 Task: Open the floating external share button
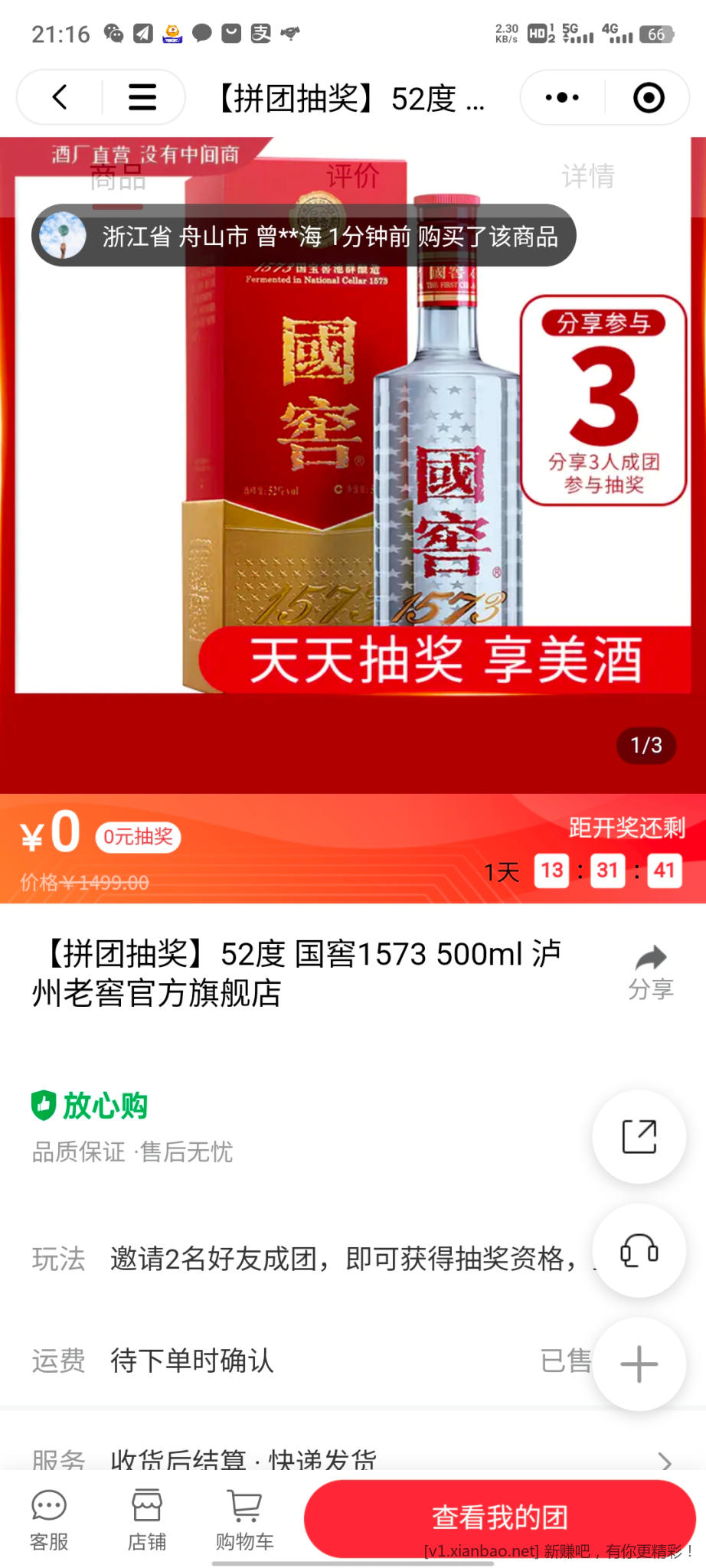pos(639,1136)
